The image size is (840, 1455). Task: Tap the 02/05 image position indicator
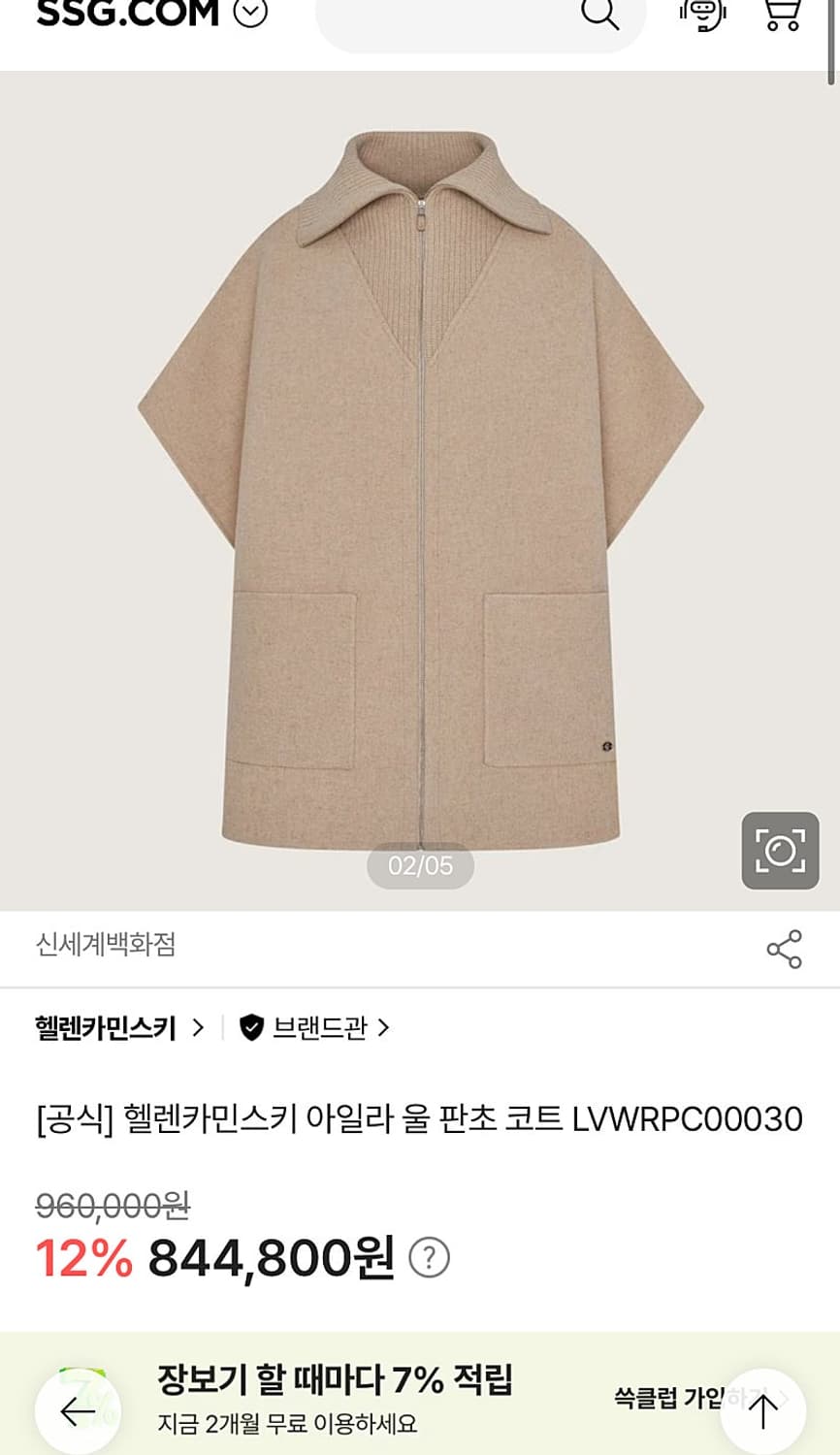pos(419,867)
